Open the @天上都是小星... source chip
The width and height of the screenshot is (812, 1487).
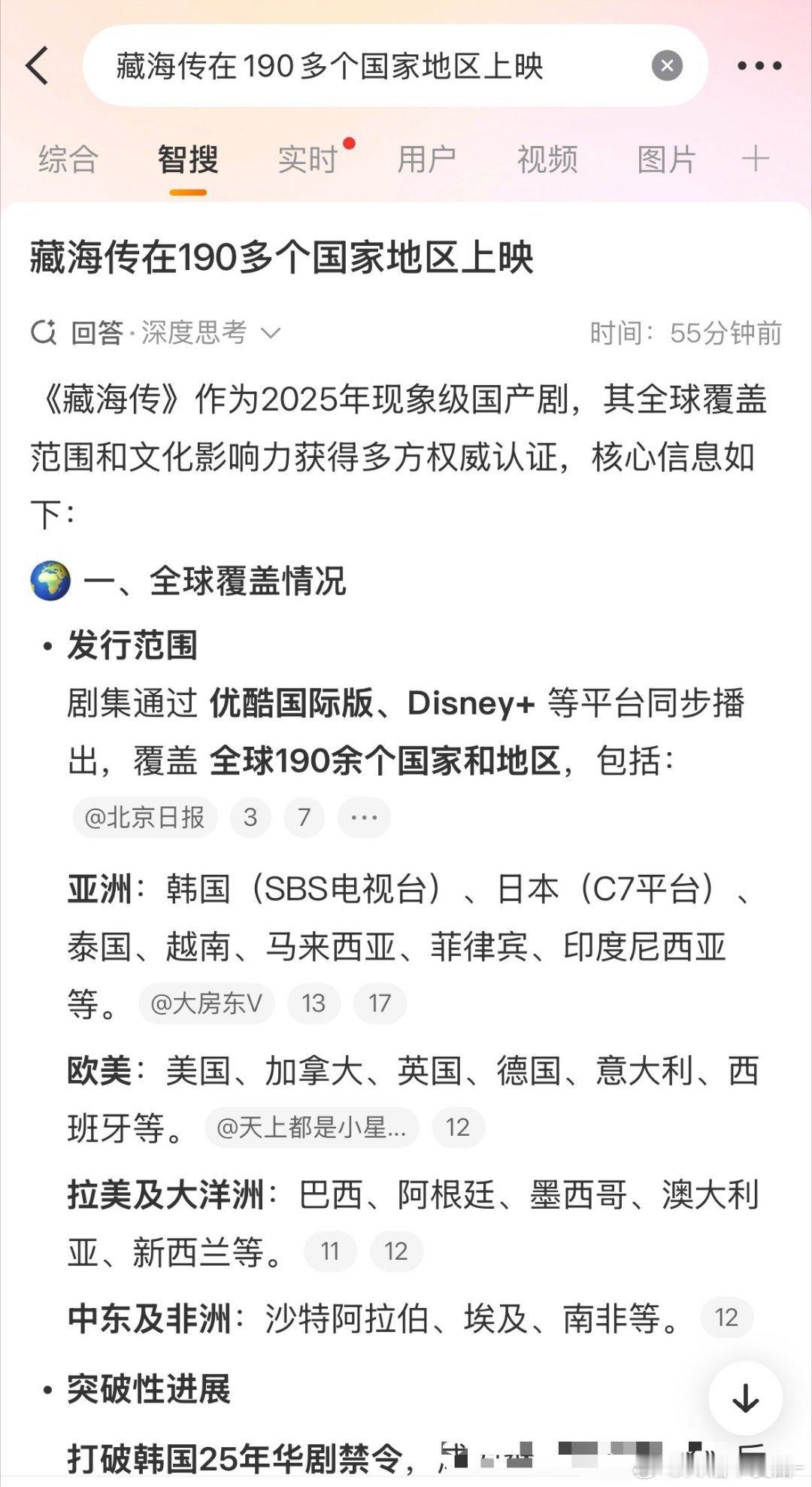click(x=311, y=1127)
